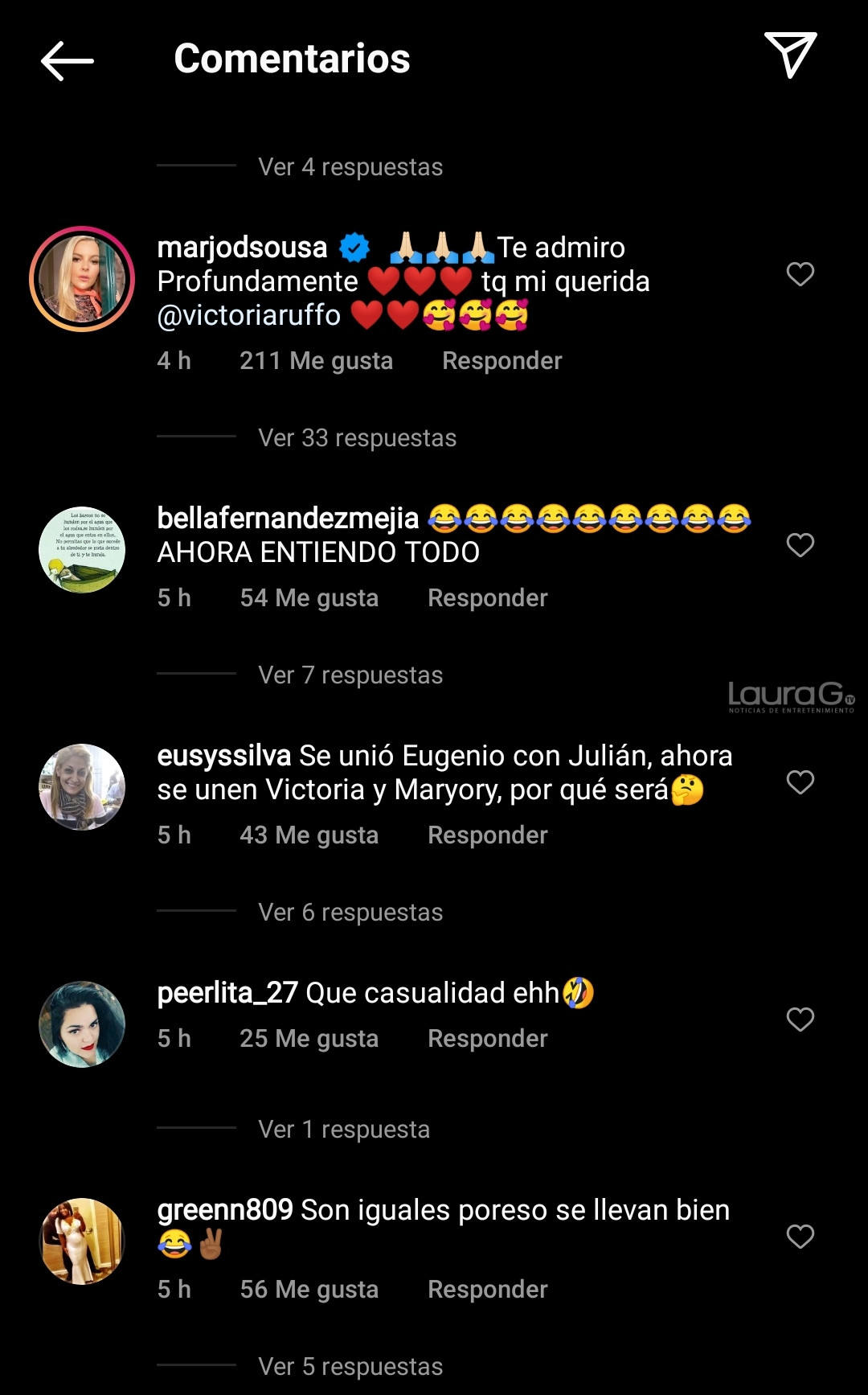This screenshot has height=1395, width=868.
Task: Reply to bellafernandezmejia's comment
Action: [x=487, y=598]
